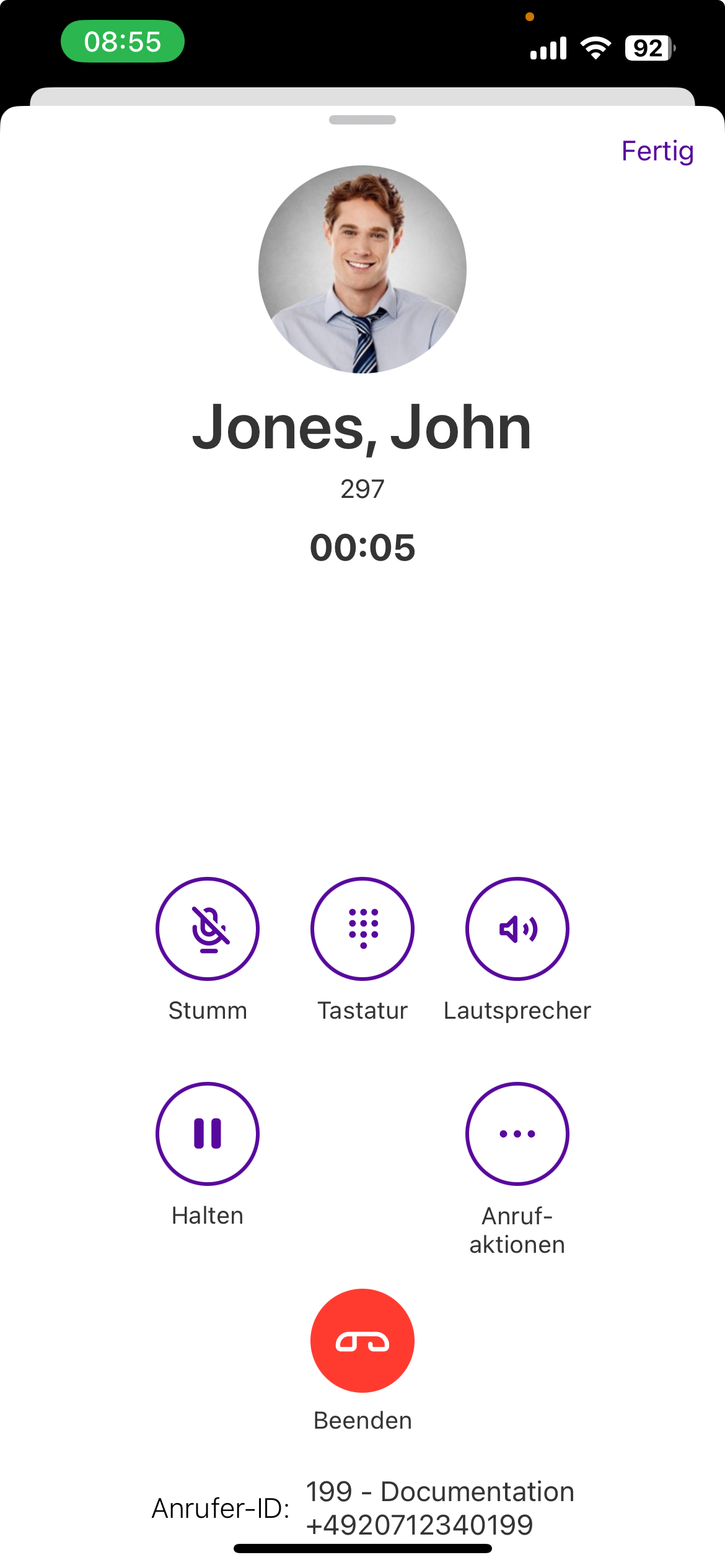Viewport: 725px width, 1568px height.
Task: Open Anrufaktionen for more call options
Action: (517, 1133)
